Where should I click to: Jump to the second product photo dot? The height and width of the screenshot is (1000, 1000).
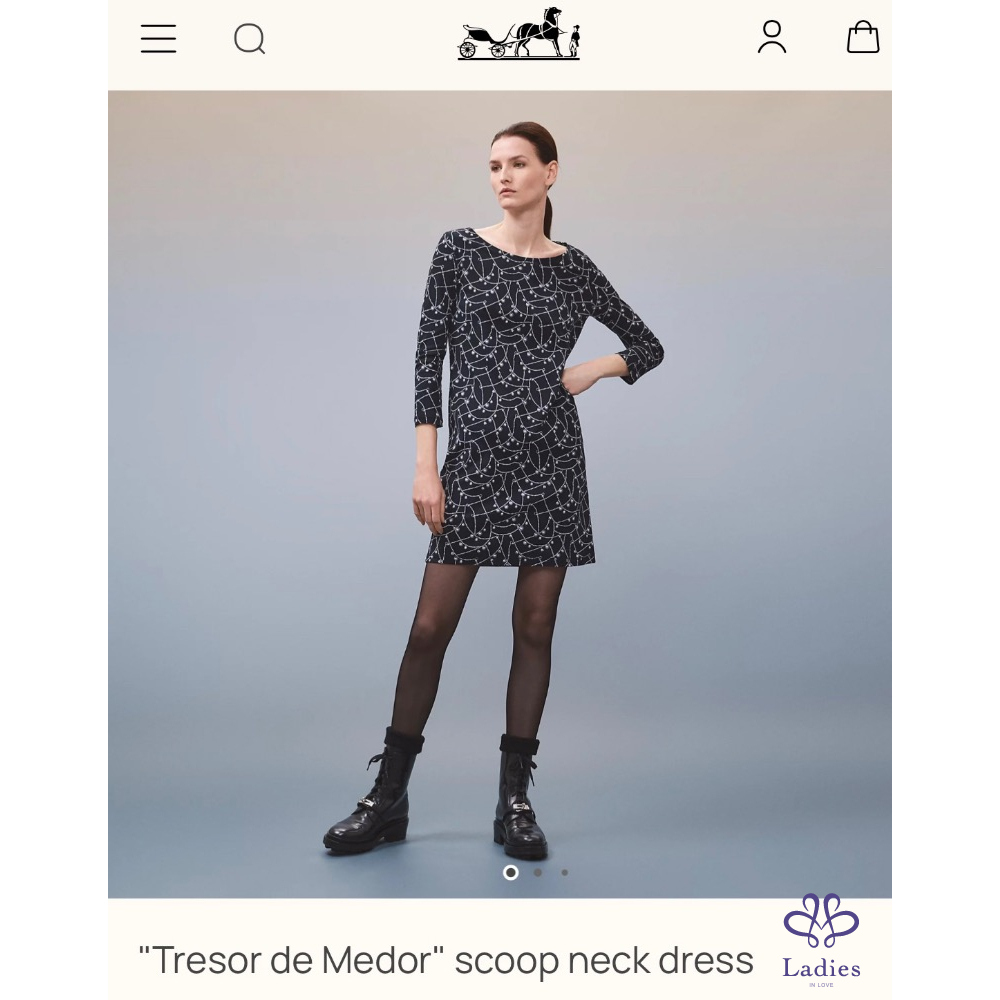tap(538, 872)
